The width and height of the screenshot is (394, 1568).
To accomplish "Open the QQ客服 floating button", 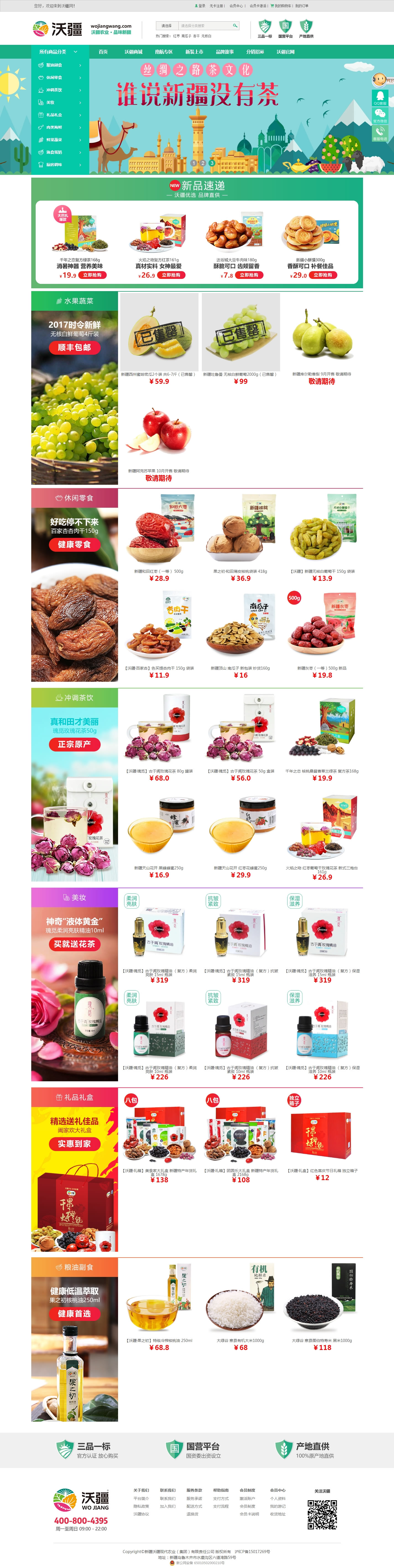I will tap(379, 98).
